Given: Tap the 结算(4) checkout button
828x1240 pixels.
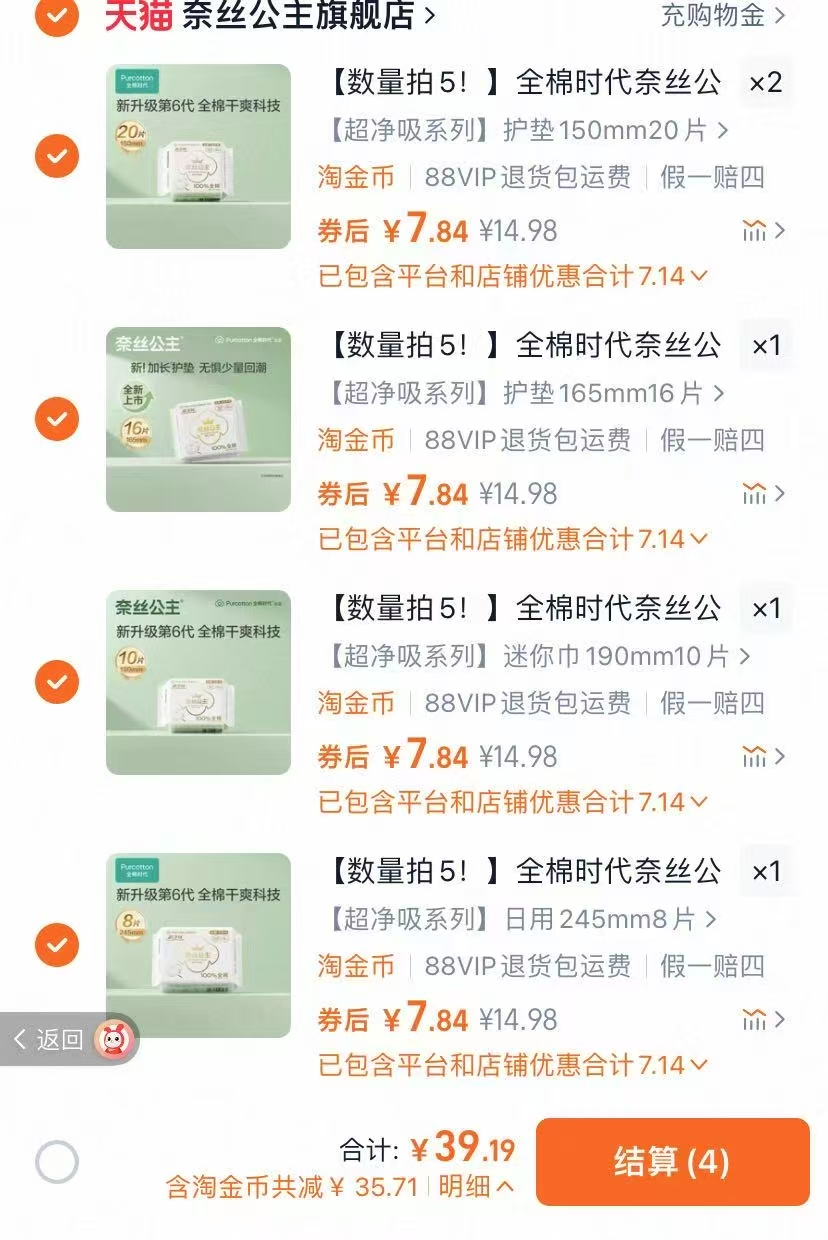Looking at the screenshot, I should 671,1161.
